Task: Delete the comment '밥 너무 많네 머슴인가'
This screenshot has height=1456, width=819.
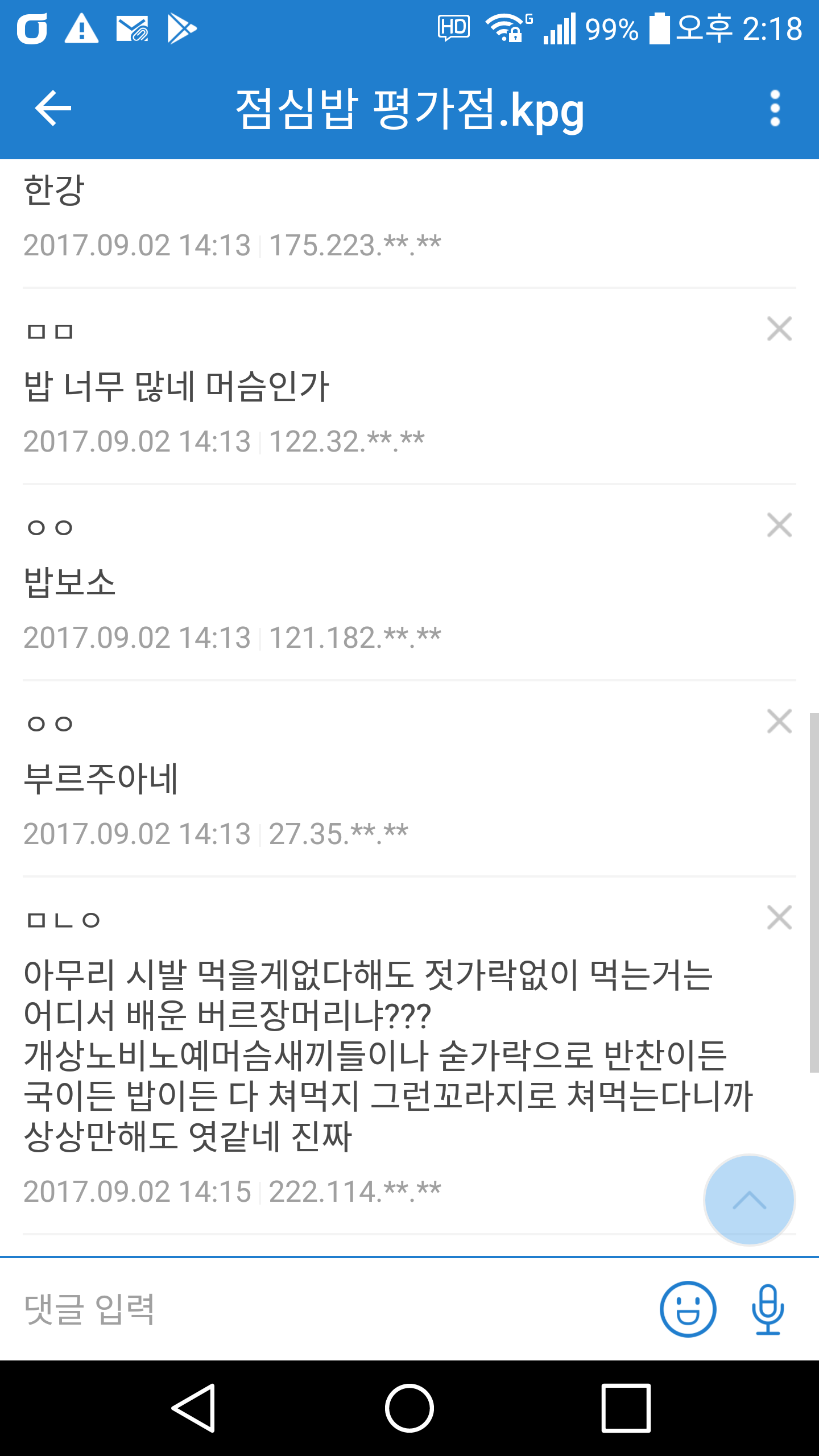Action: (x=779, y=329)
